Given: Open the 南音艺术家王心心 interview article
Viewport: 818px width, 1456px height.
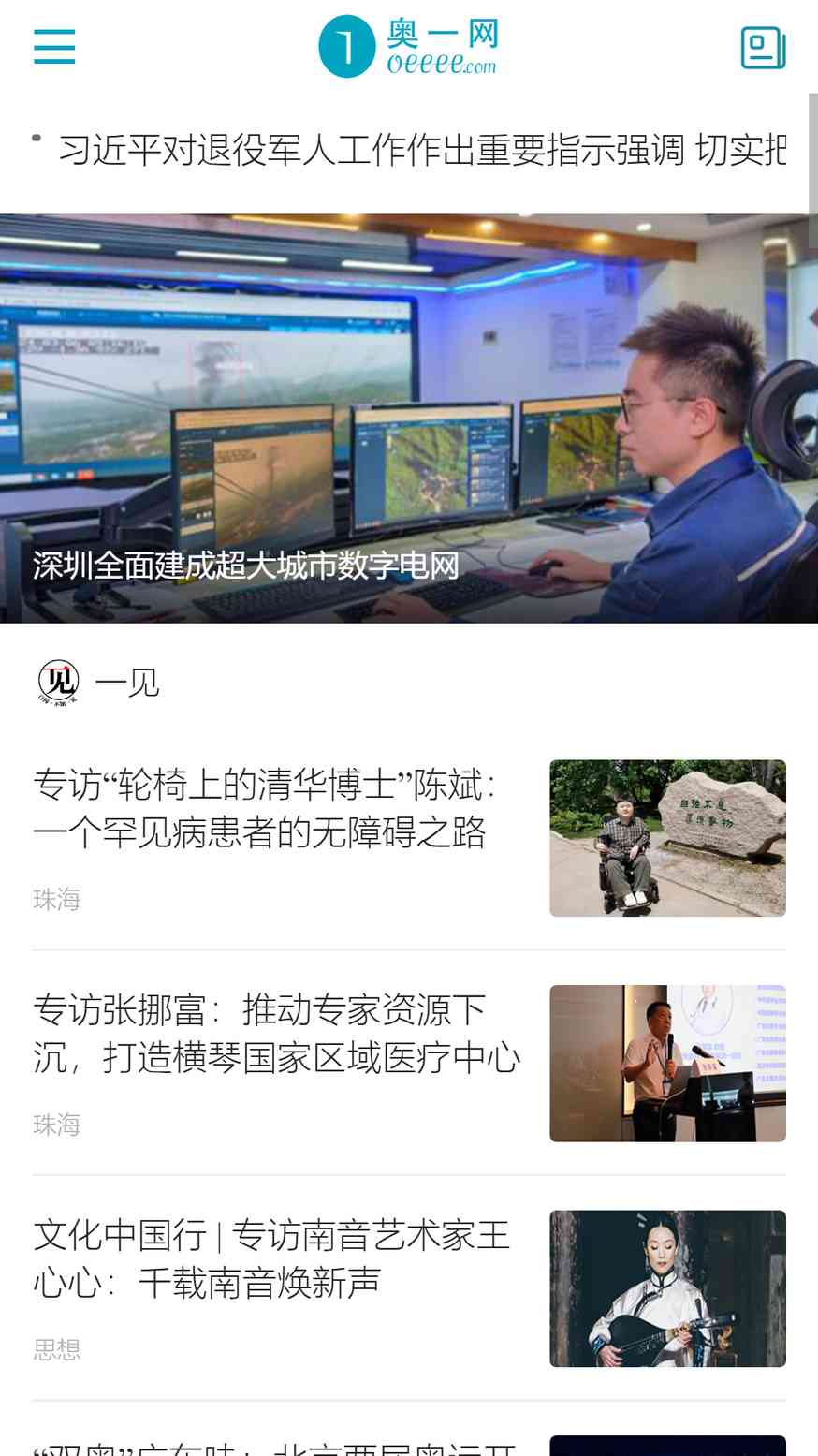Looking at the screenshot, I should click(271, 1259).
